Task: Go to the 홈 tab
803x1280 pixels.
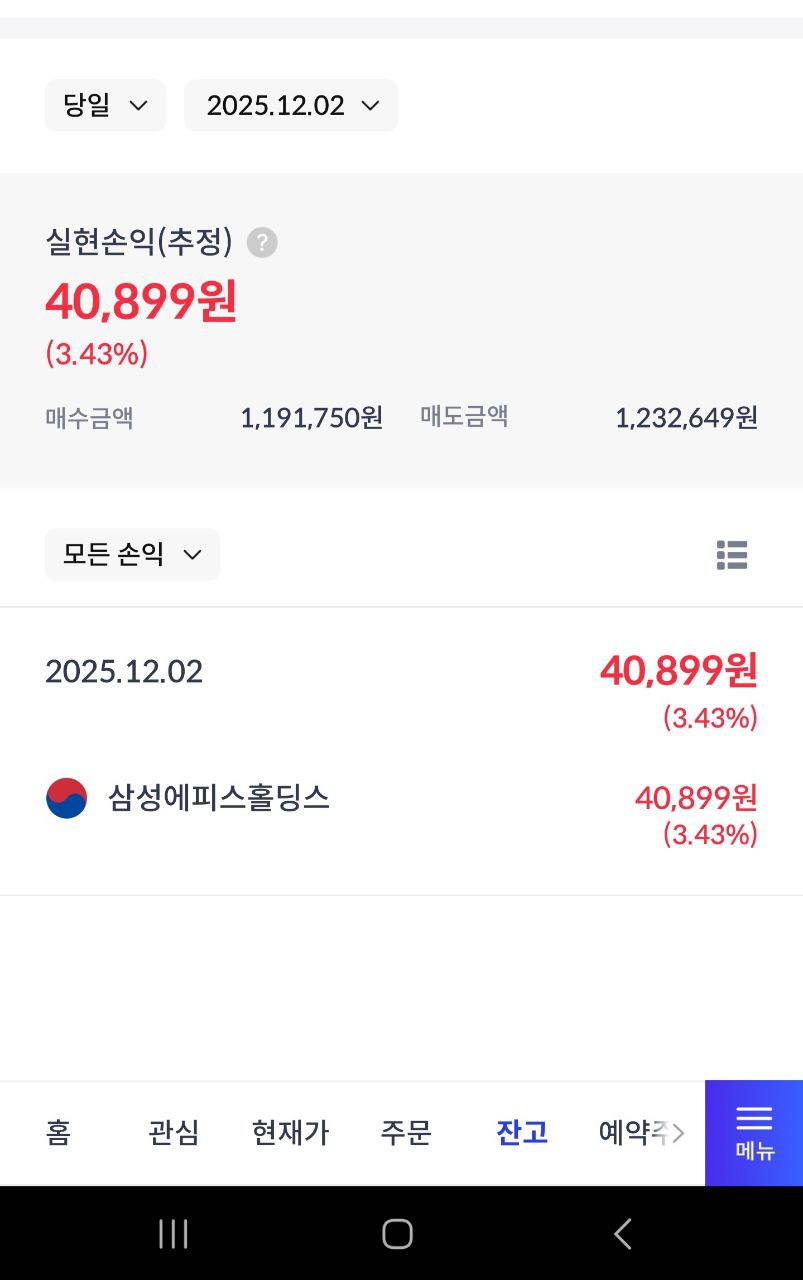Action: click(x=58, y=1133)
